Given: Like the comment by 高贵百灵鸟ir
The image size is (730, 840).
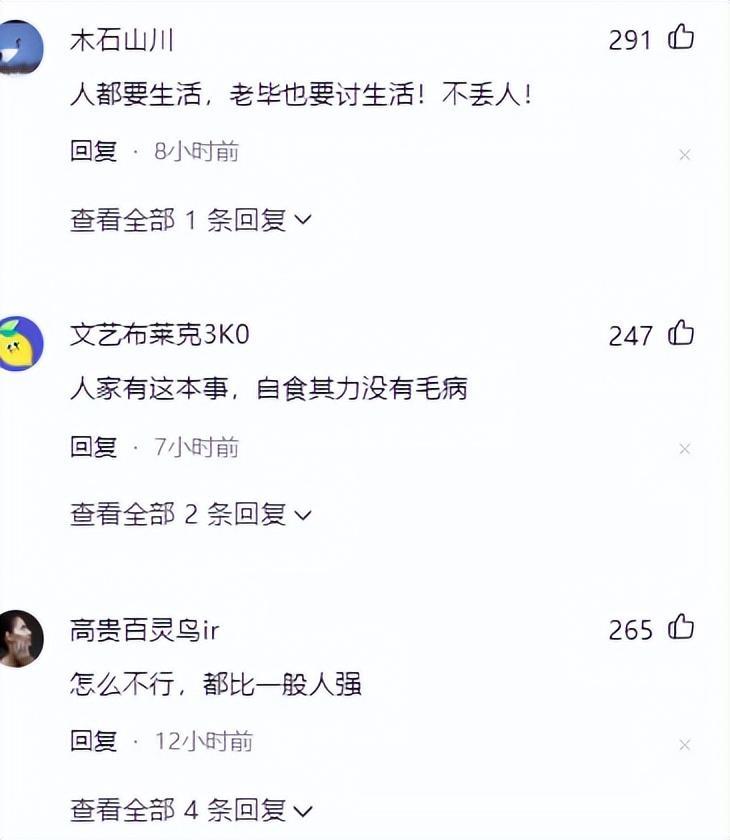Looking at the screenshot, I should pyautogui.click(x=681, y=628).
